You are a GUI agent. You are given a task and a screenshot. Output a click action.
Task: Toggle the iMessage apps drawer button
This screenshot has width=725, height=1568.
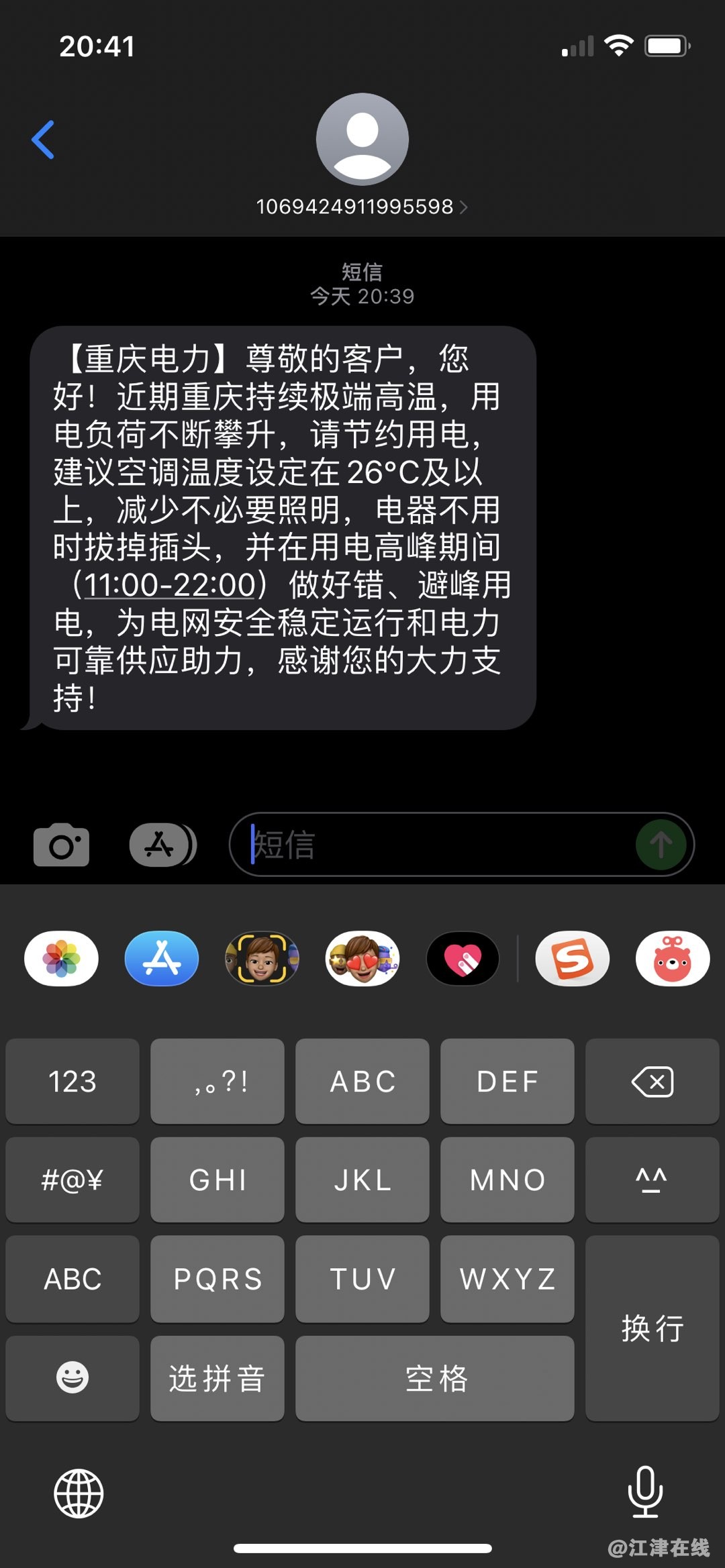click(x=162, y=845)
